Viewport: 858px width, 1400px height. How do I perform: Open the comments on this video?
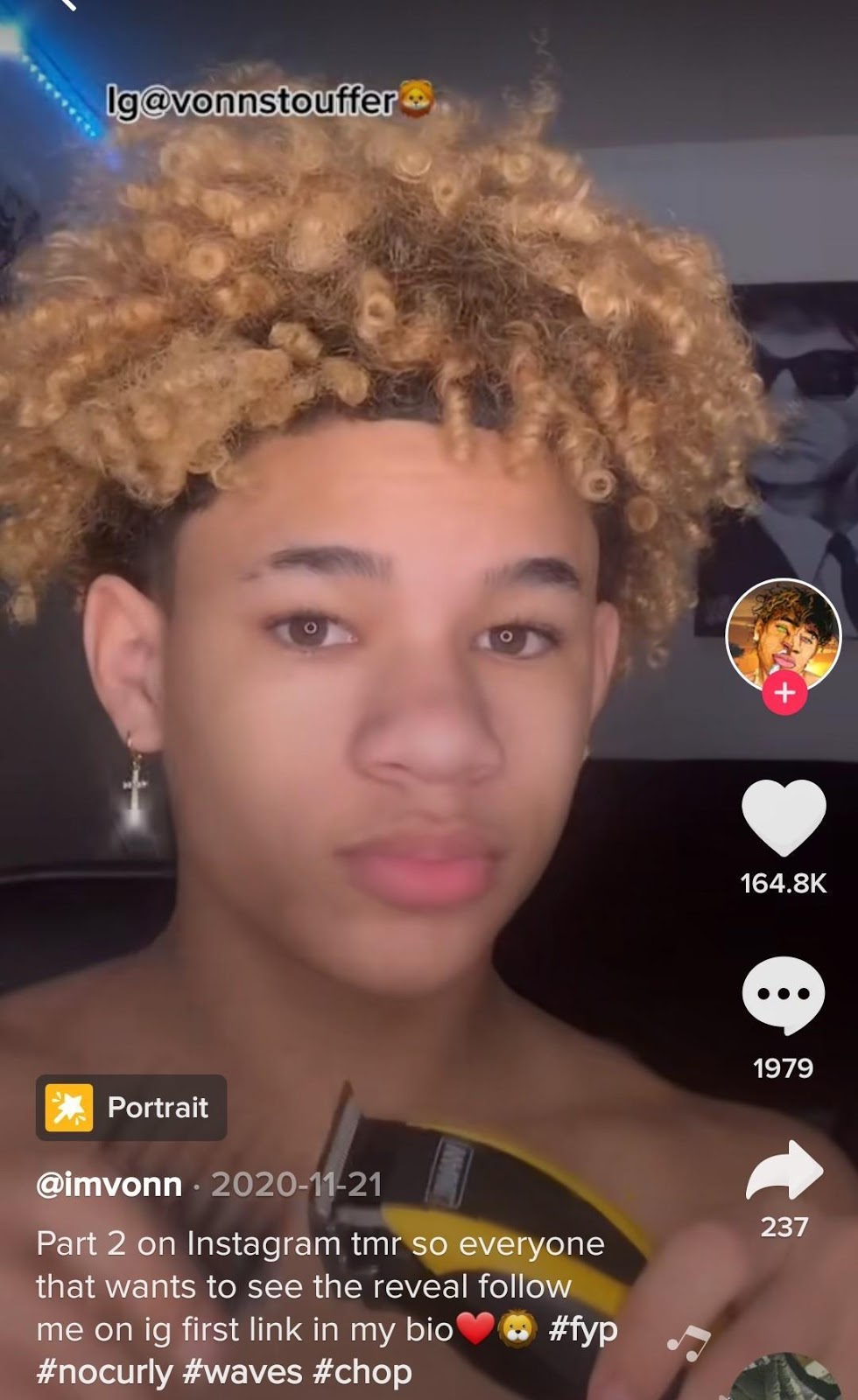[784, 996]
